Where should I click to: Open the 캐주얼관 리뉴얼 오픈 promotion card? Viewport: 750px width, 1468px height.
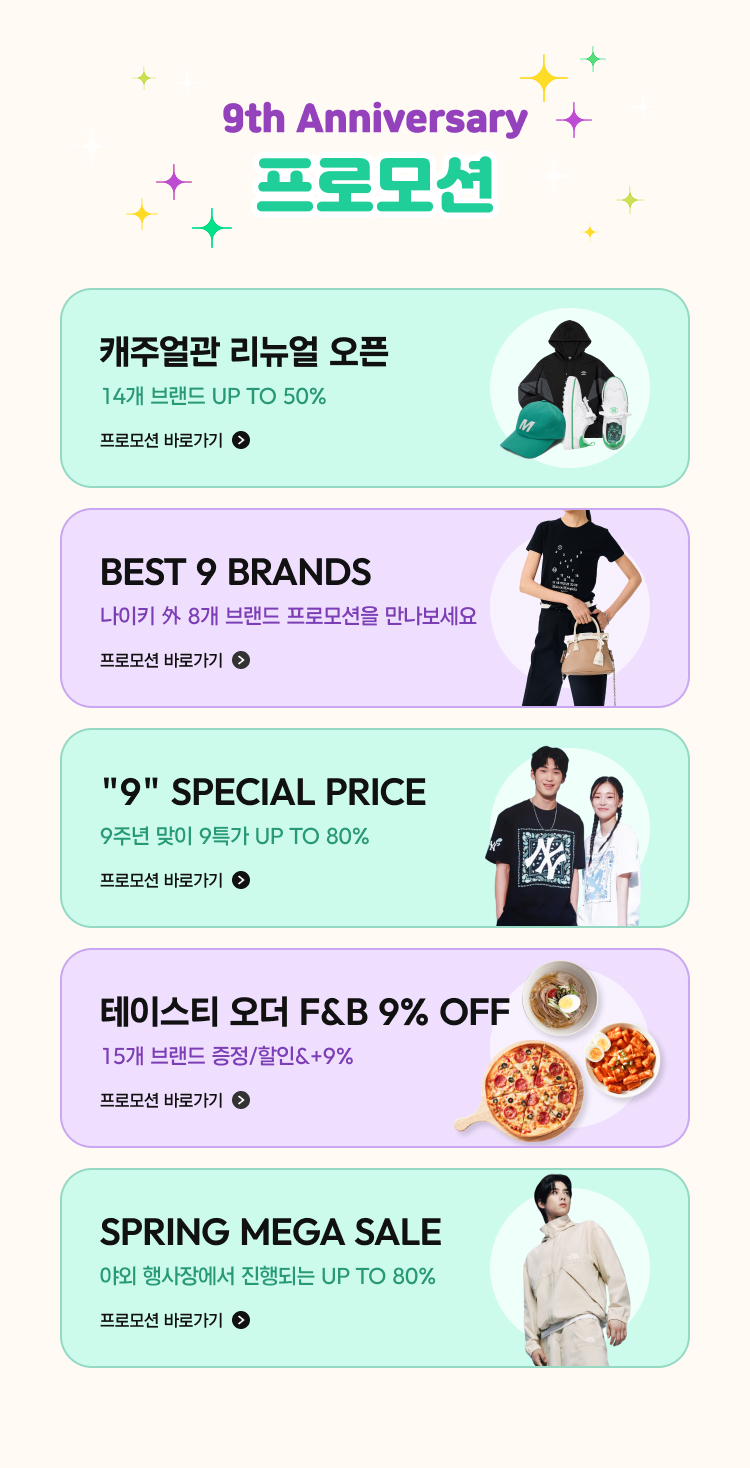point(374,388)
